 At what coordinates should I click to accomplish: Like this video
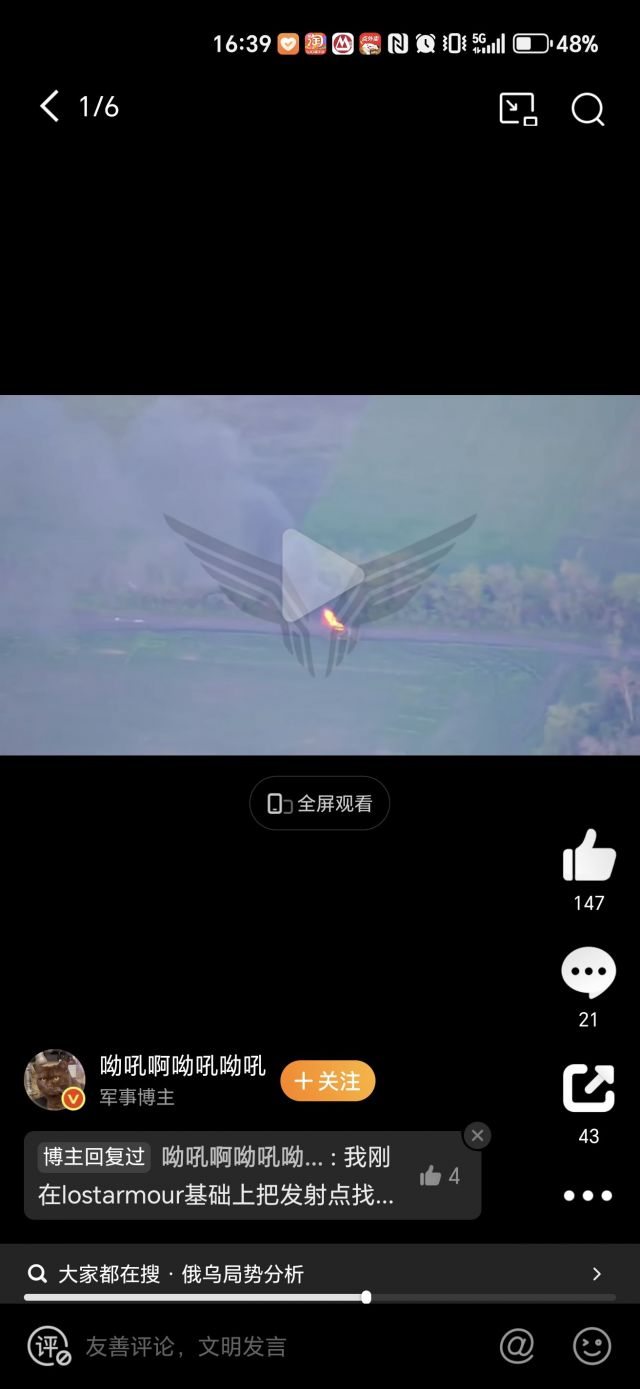[589, 857]
